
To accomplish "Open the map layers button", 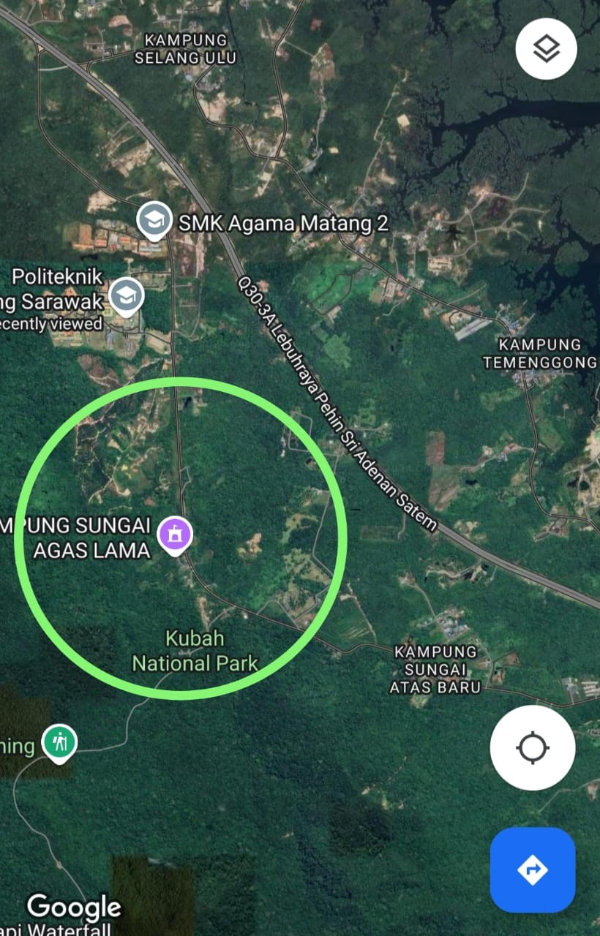I will click(x=546, y=49).
